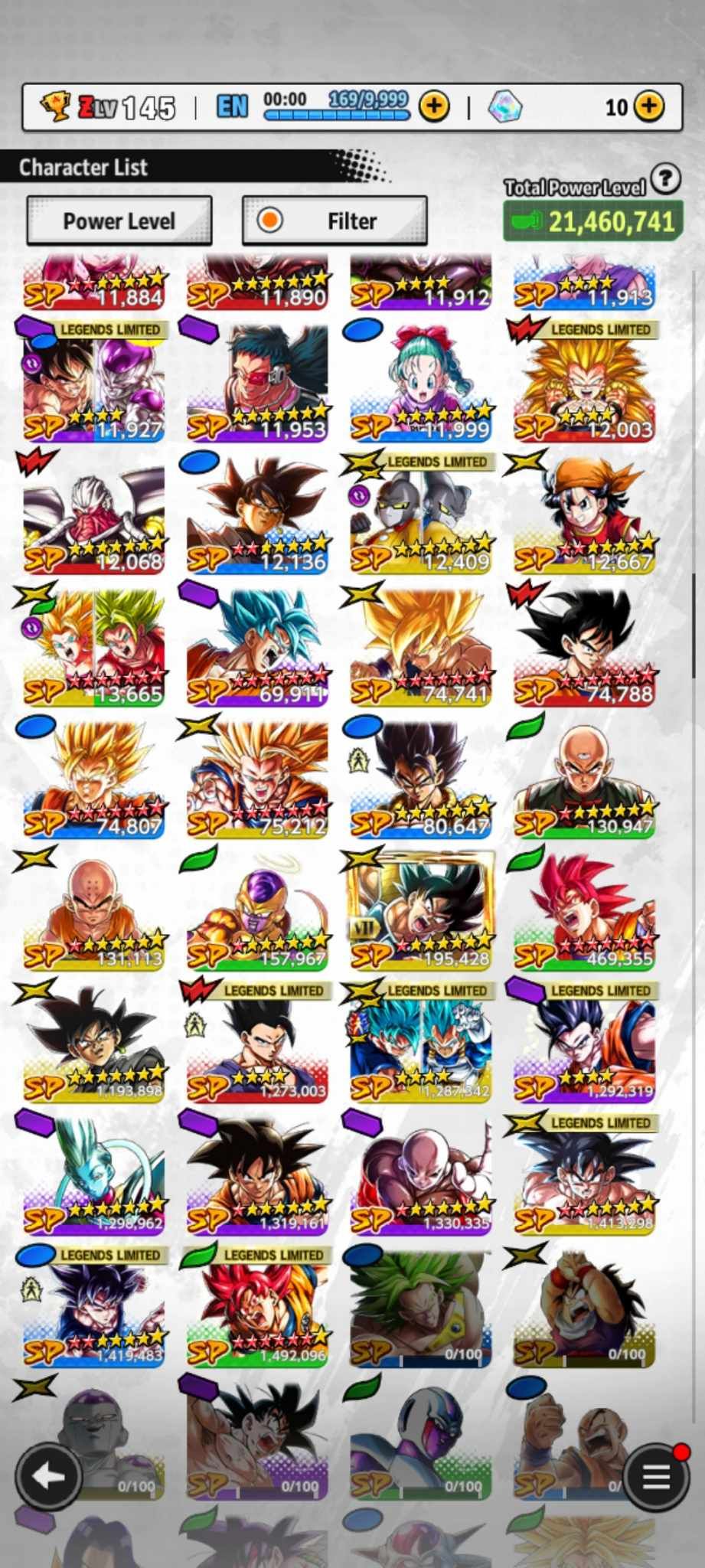Screen dimensions: 705x1568
Task: Tap the plus button to add energy
Action: coord(434,106)
